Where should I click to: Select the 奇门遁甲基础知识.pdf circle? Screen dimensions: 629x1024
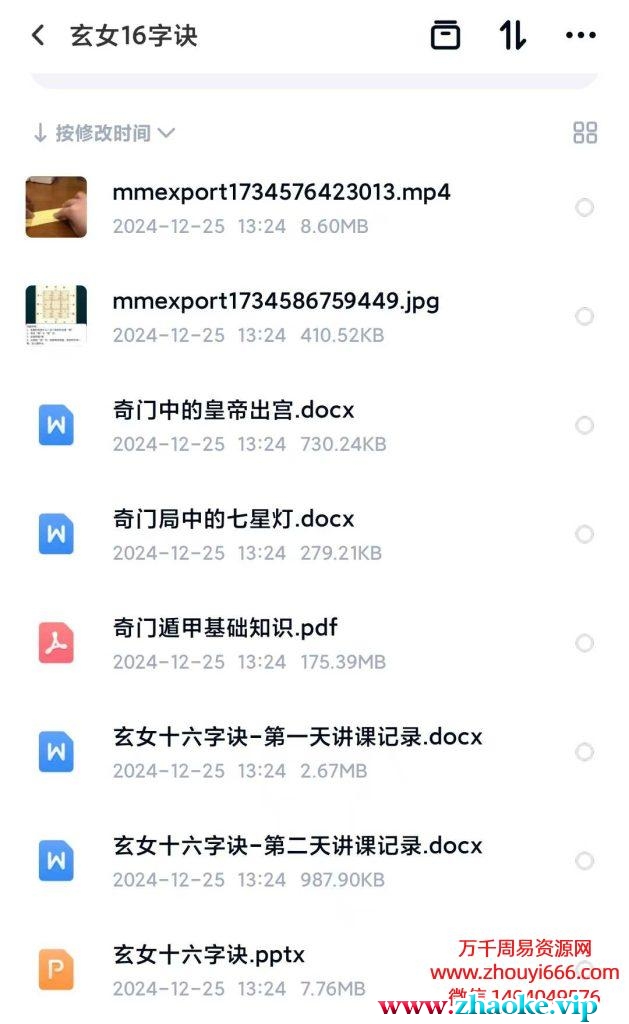(x=585, y=643)
